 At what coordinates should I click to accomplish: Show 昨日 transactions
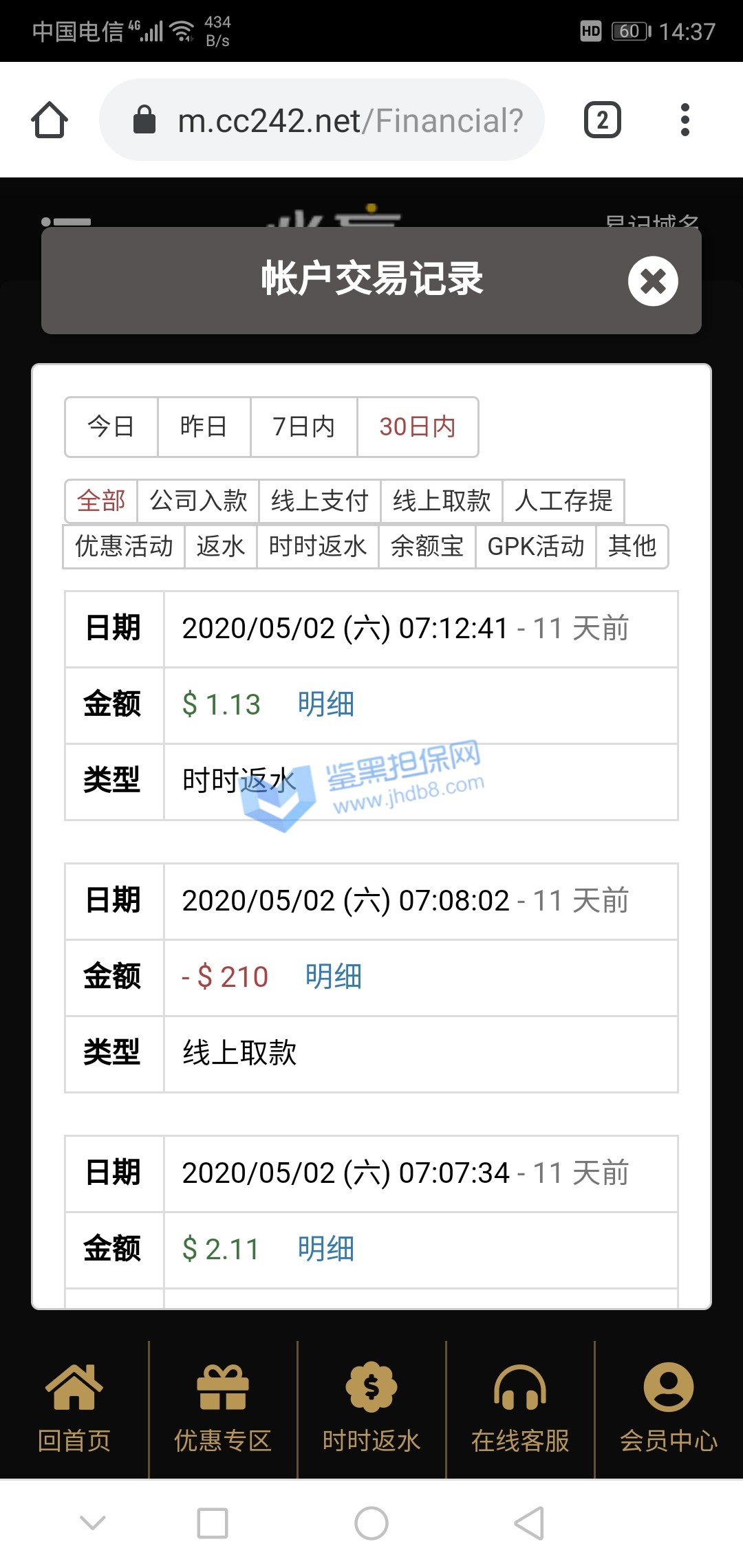tap(204, 427)
